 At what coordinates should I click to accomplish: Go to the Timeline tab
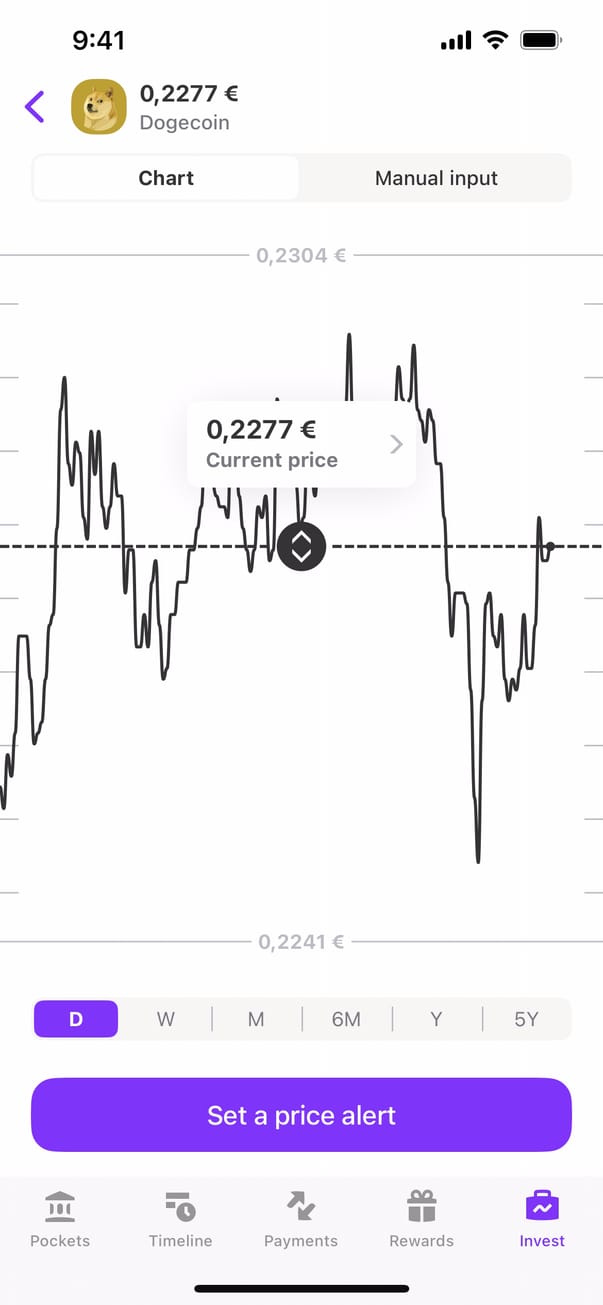coord(180,1220)
